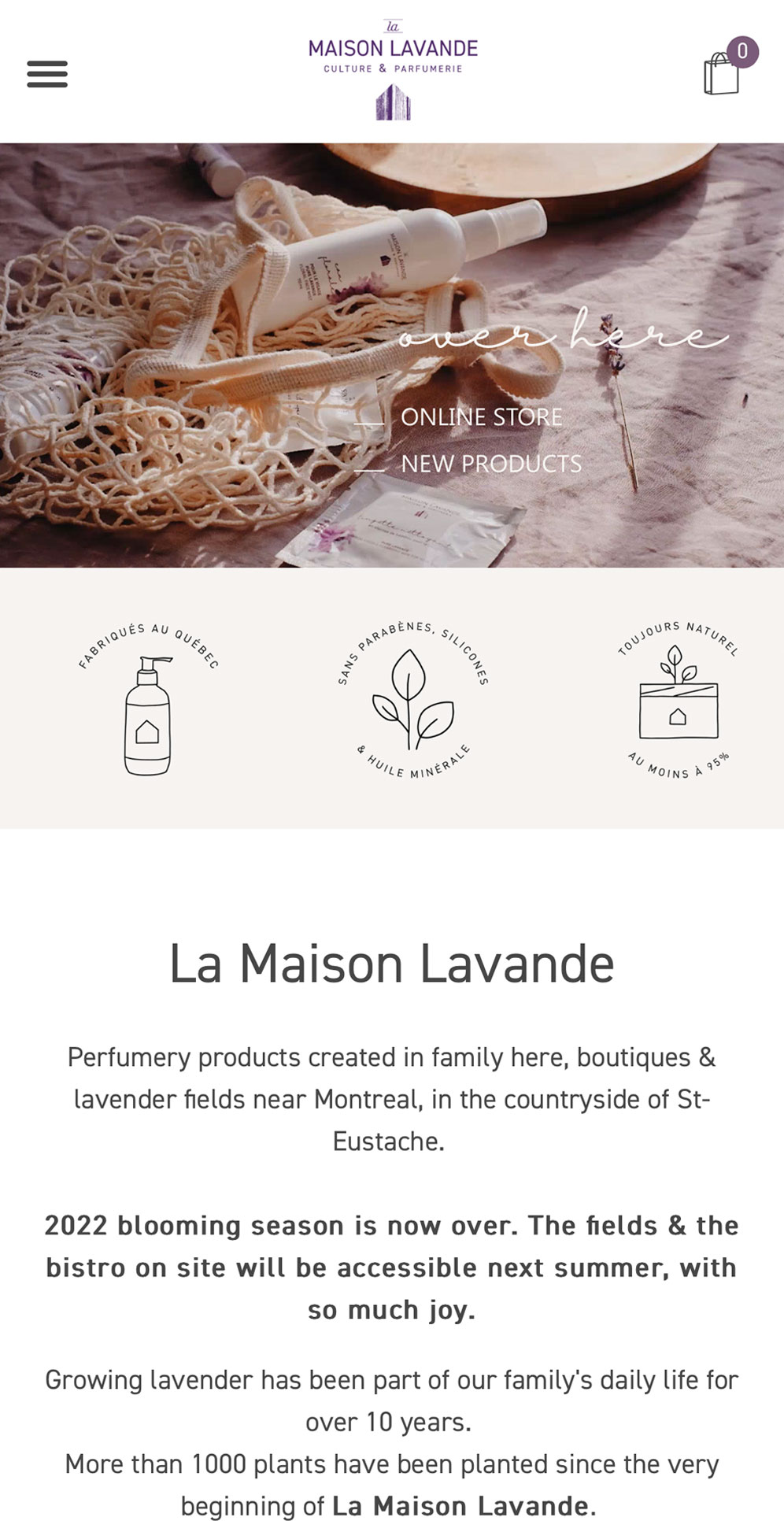Go to home via Maison Lavande logo
The width and height of the screenshot is (784, 1521).
click(x=393, y=69)
